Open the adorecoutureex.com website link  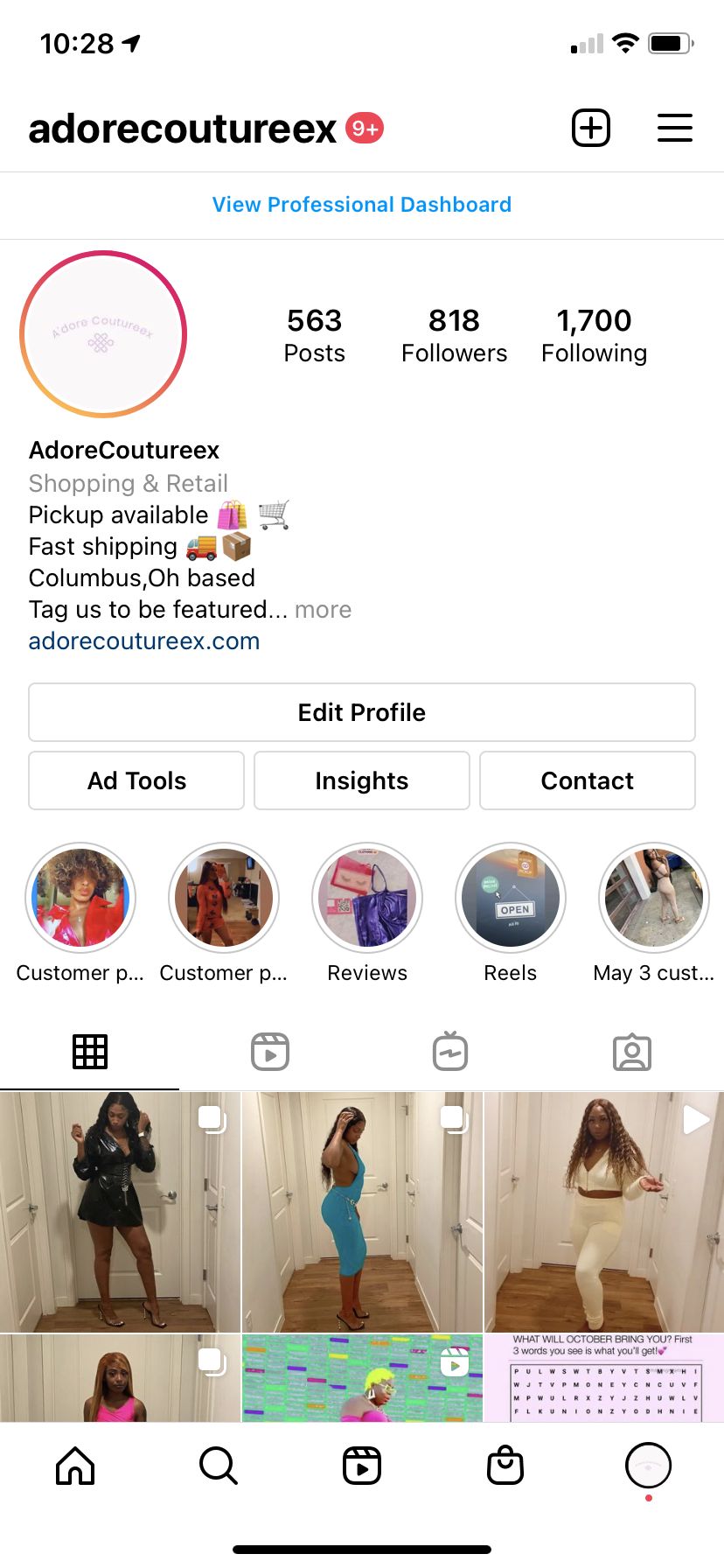(144, 641)
